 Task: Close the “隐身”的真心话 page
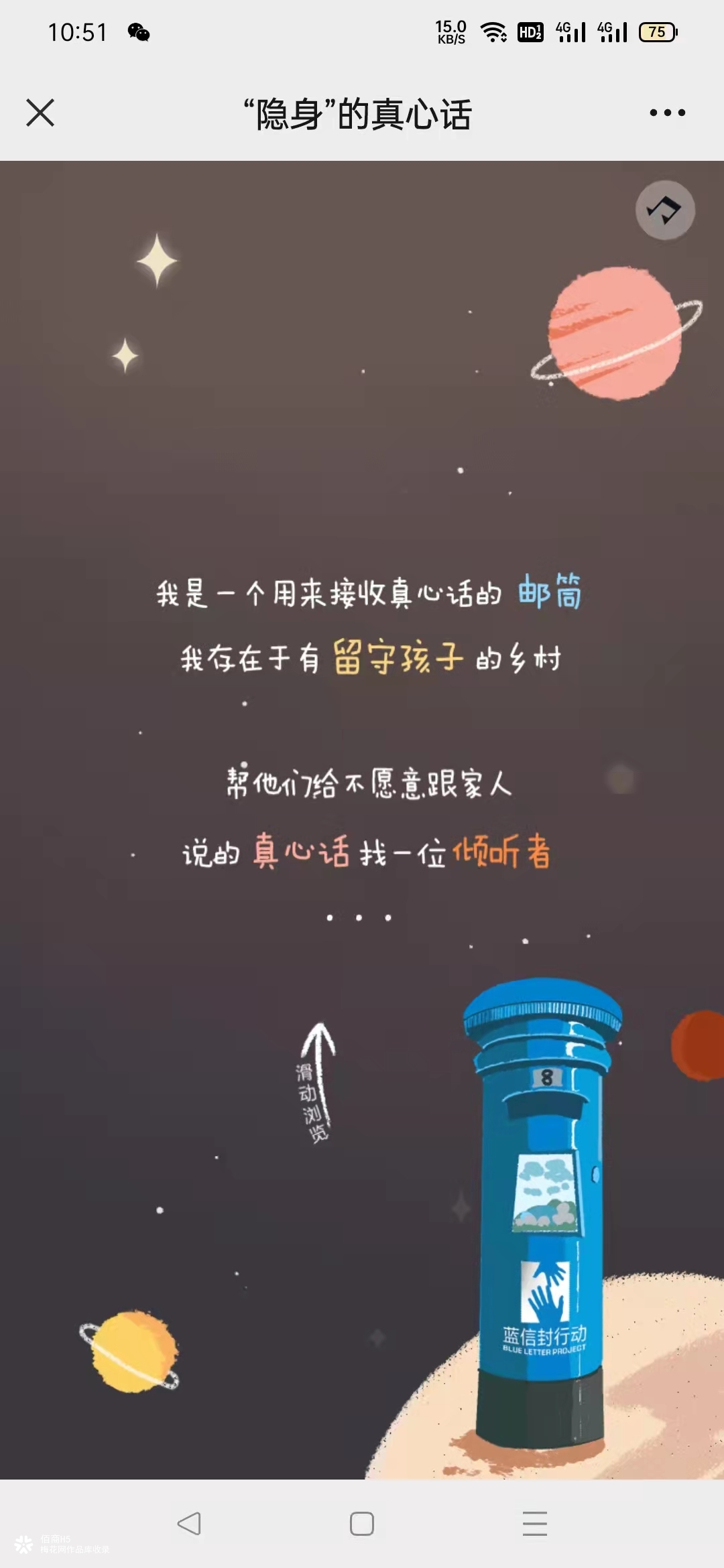pyautogui.click(x=40, y=113)
